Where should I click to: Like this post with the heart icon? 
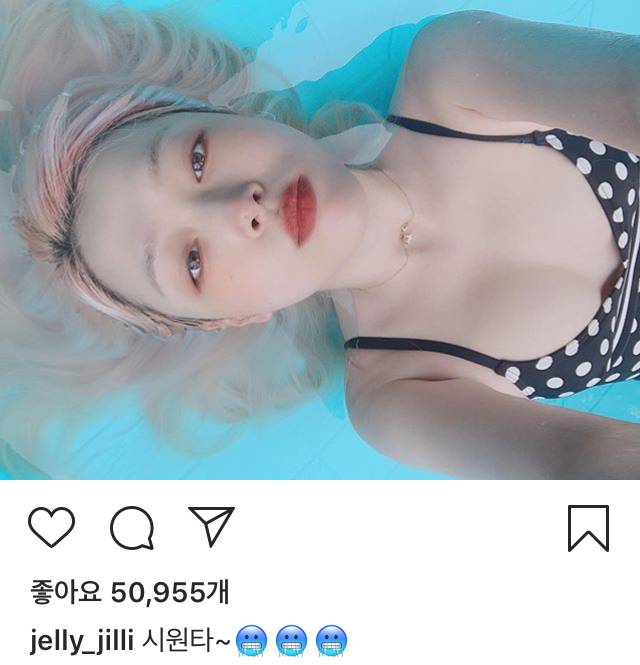pyautogui.click(x=51, y=527)
